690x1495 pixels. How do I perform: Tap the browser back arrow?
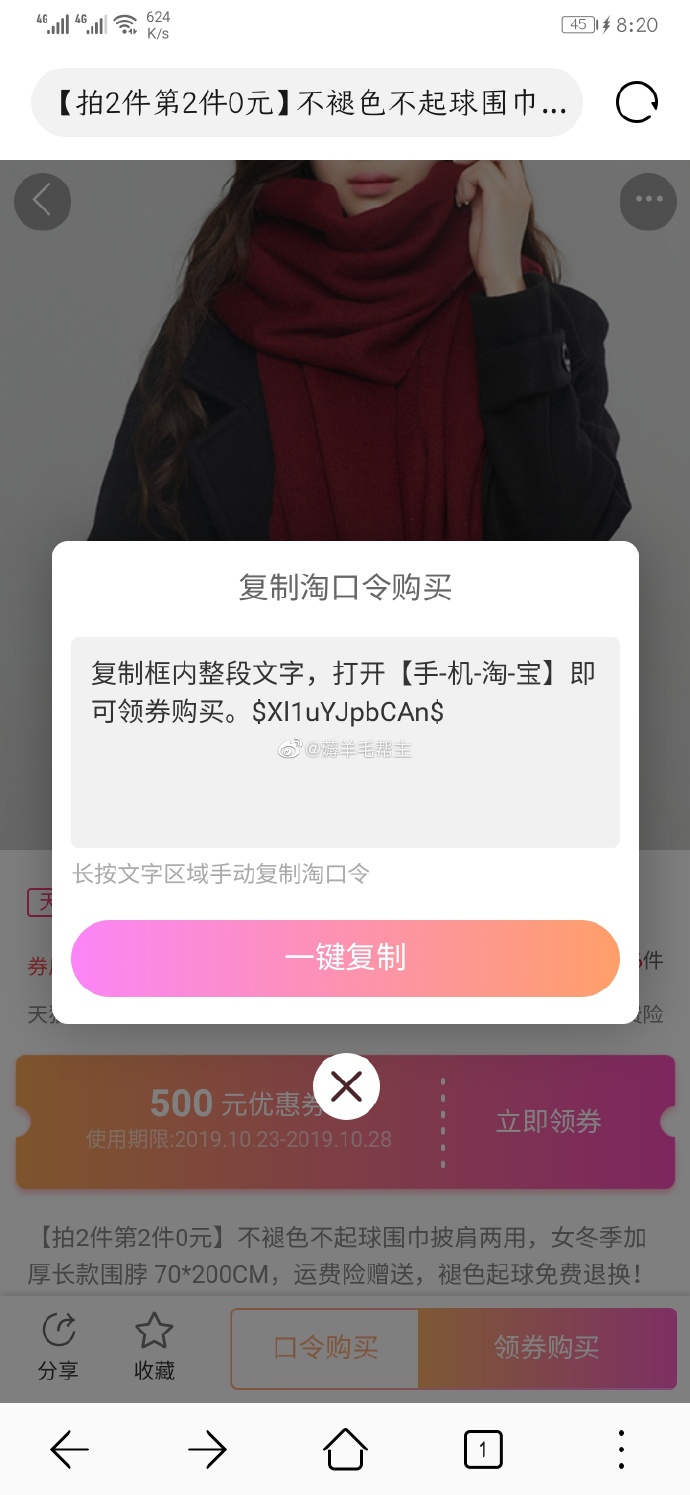(x=69, y=1449)
